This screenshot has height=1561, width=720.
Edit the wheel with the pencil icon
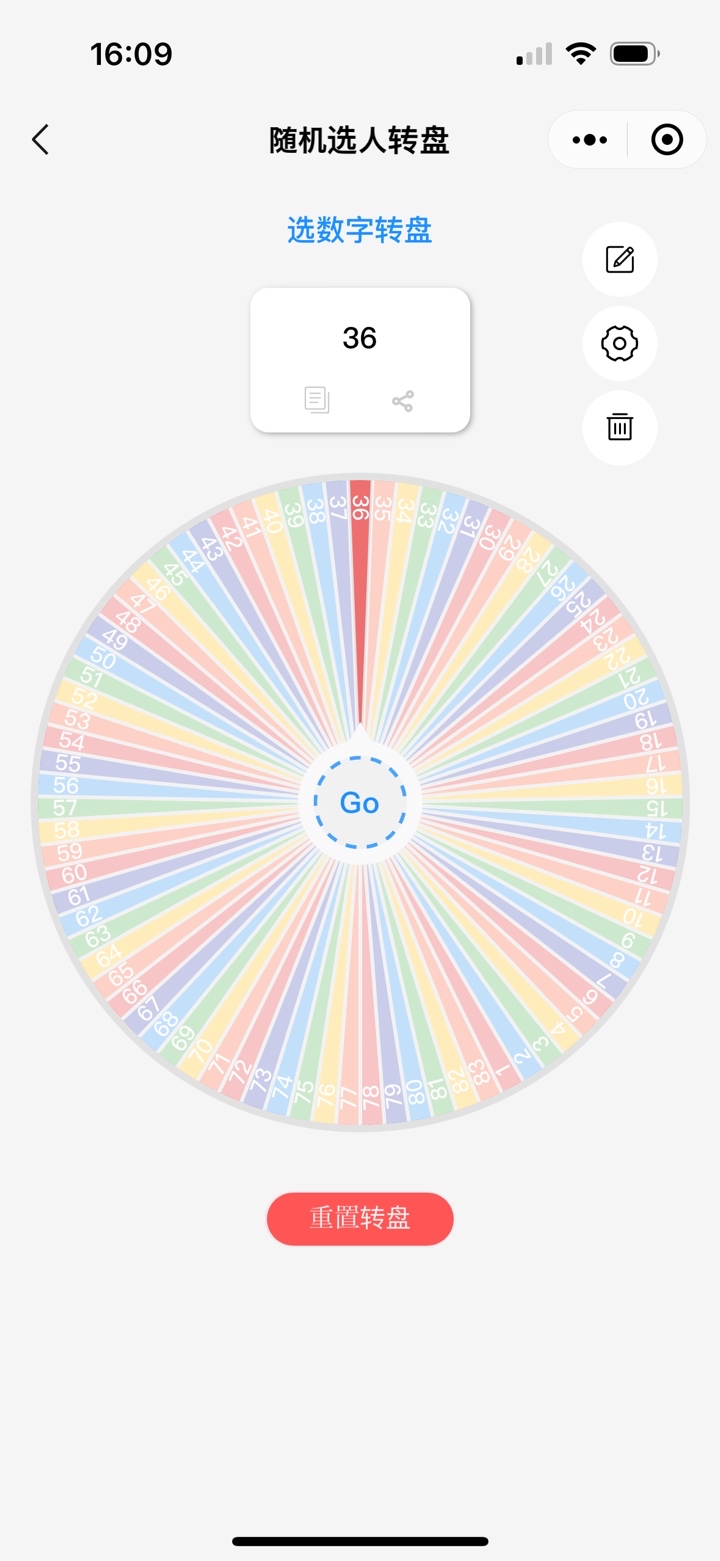620,260
